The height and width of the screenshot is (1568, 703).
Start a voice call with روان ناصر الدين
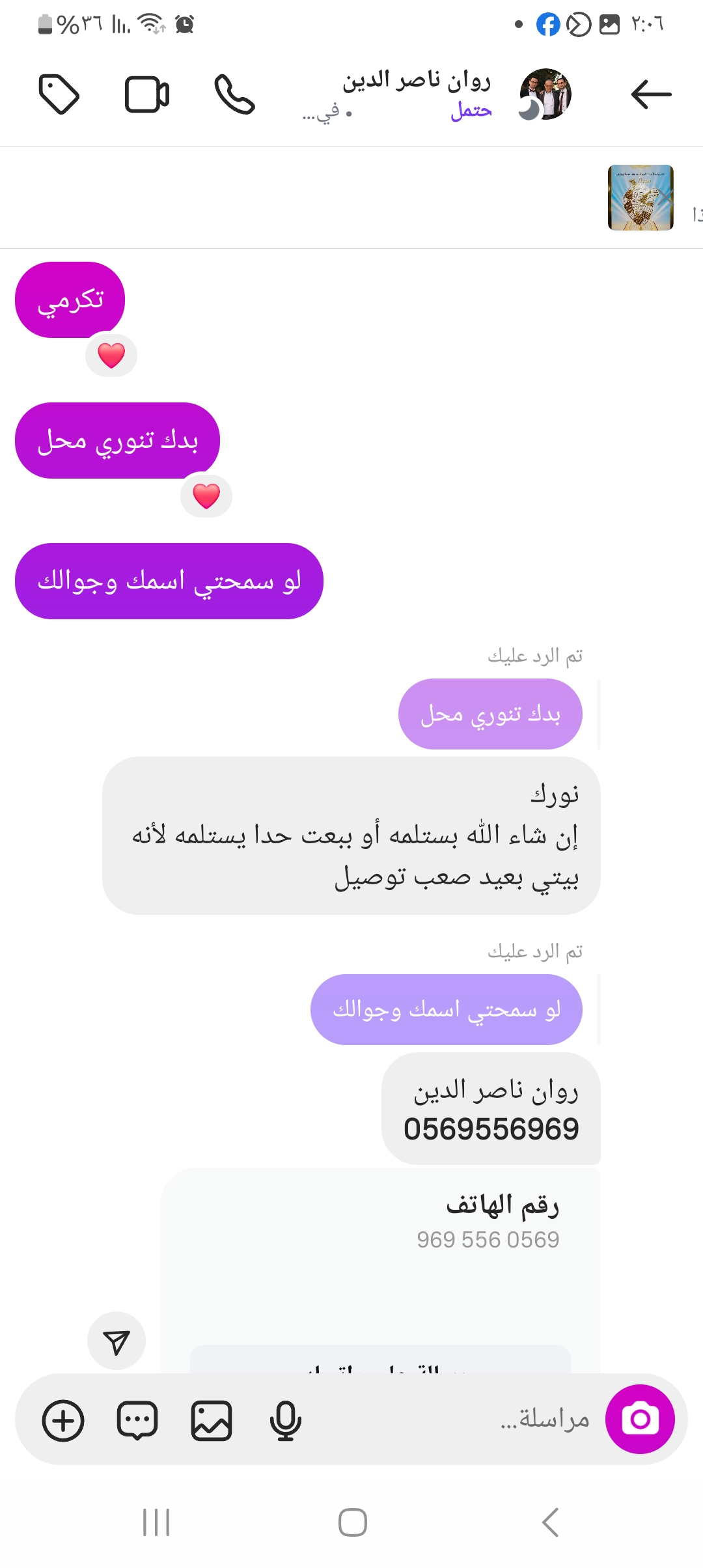point(234,94)
